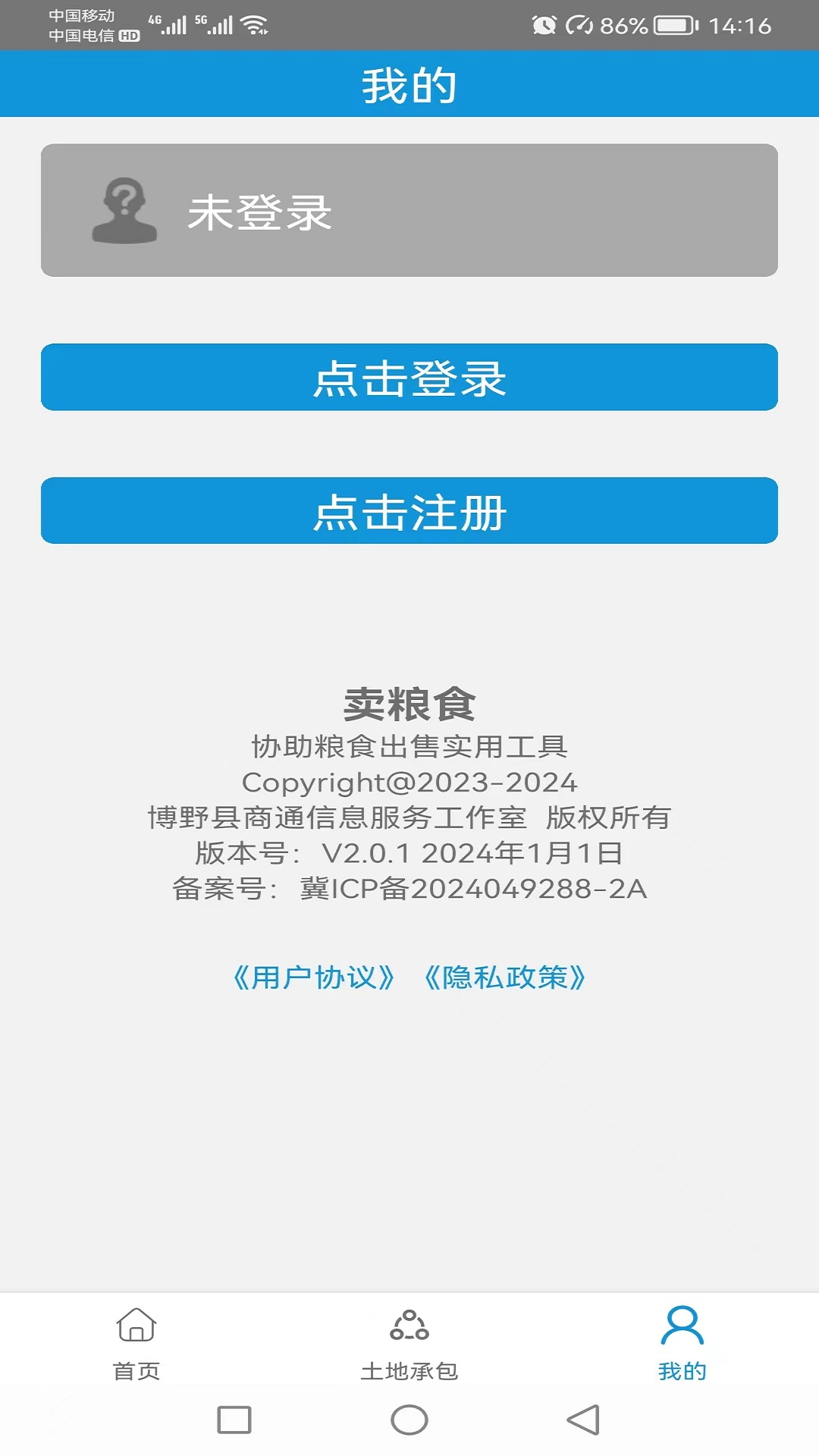Show recent apps from the navigation bar
This screenshot has width=819, height=1456.
[x=234, y=1420]
